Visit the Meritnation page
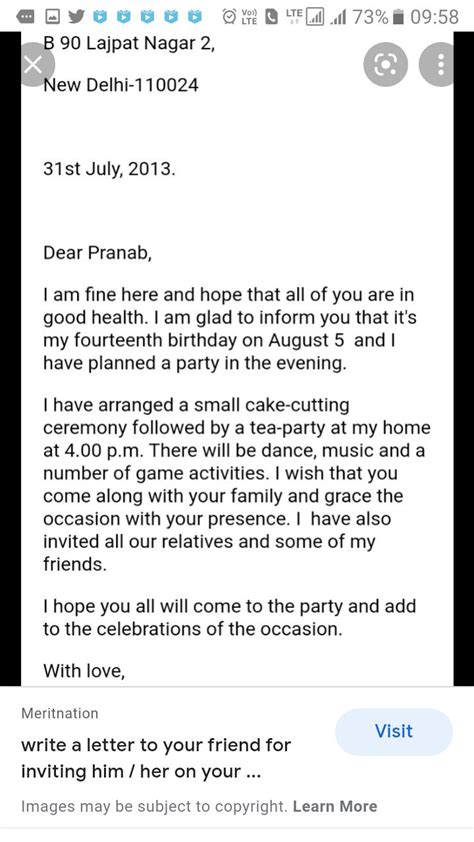Viewport: 474px width, 842px height. (x=394, y=731)
